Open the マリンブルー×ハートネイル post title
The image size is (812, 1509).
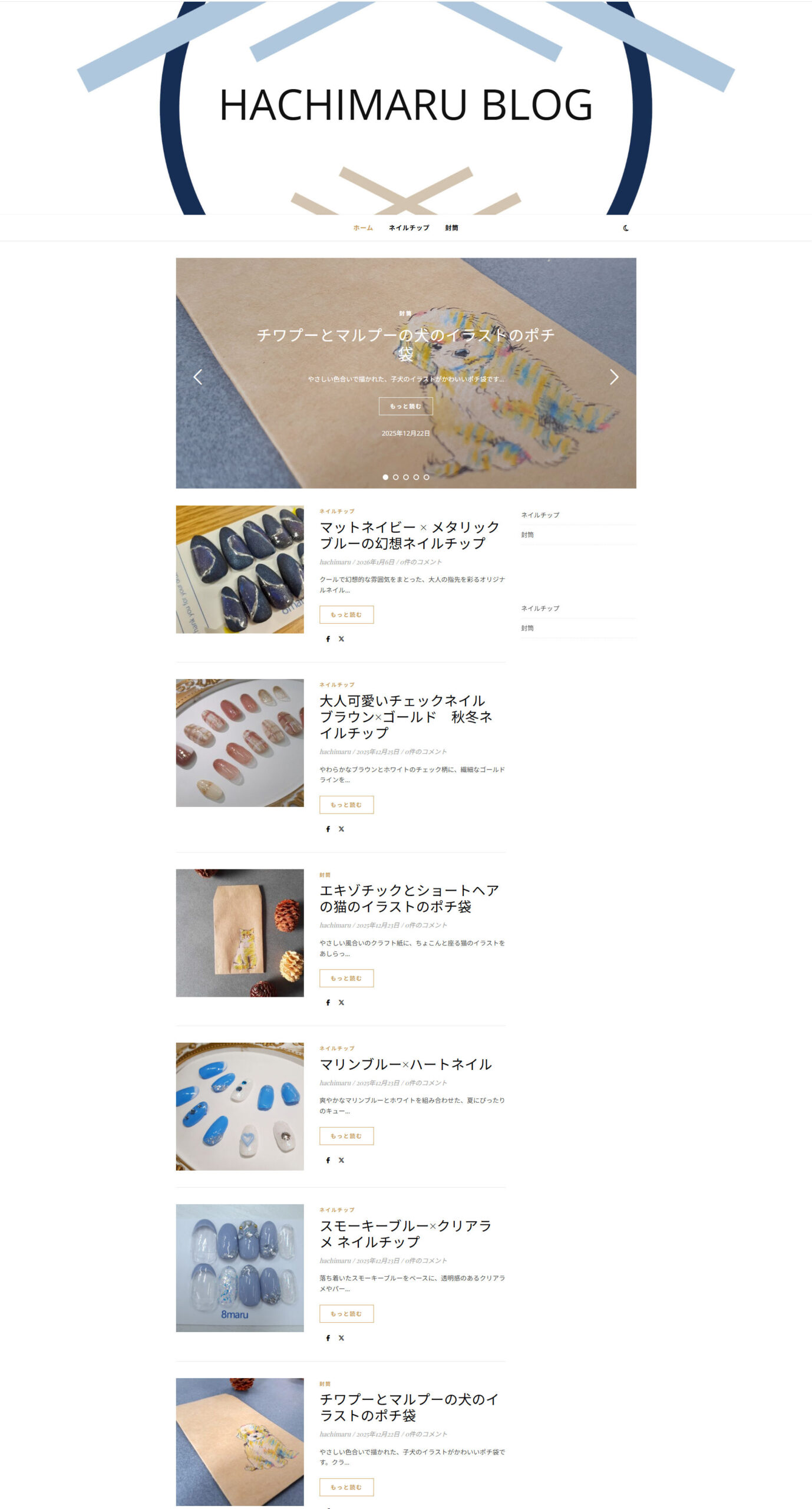405,1065
